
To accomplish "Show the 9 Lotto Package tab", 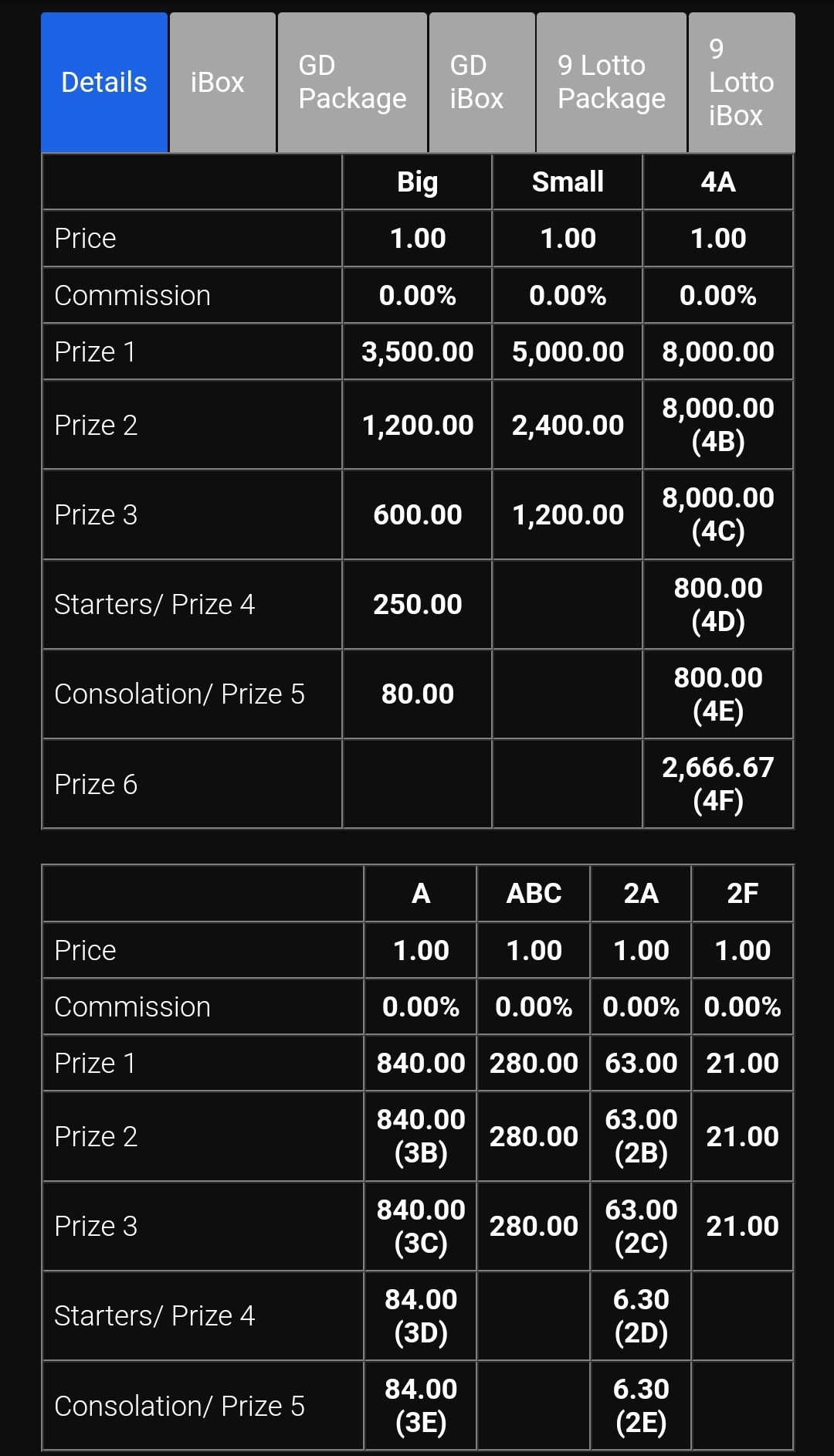I will coord(611,83).
